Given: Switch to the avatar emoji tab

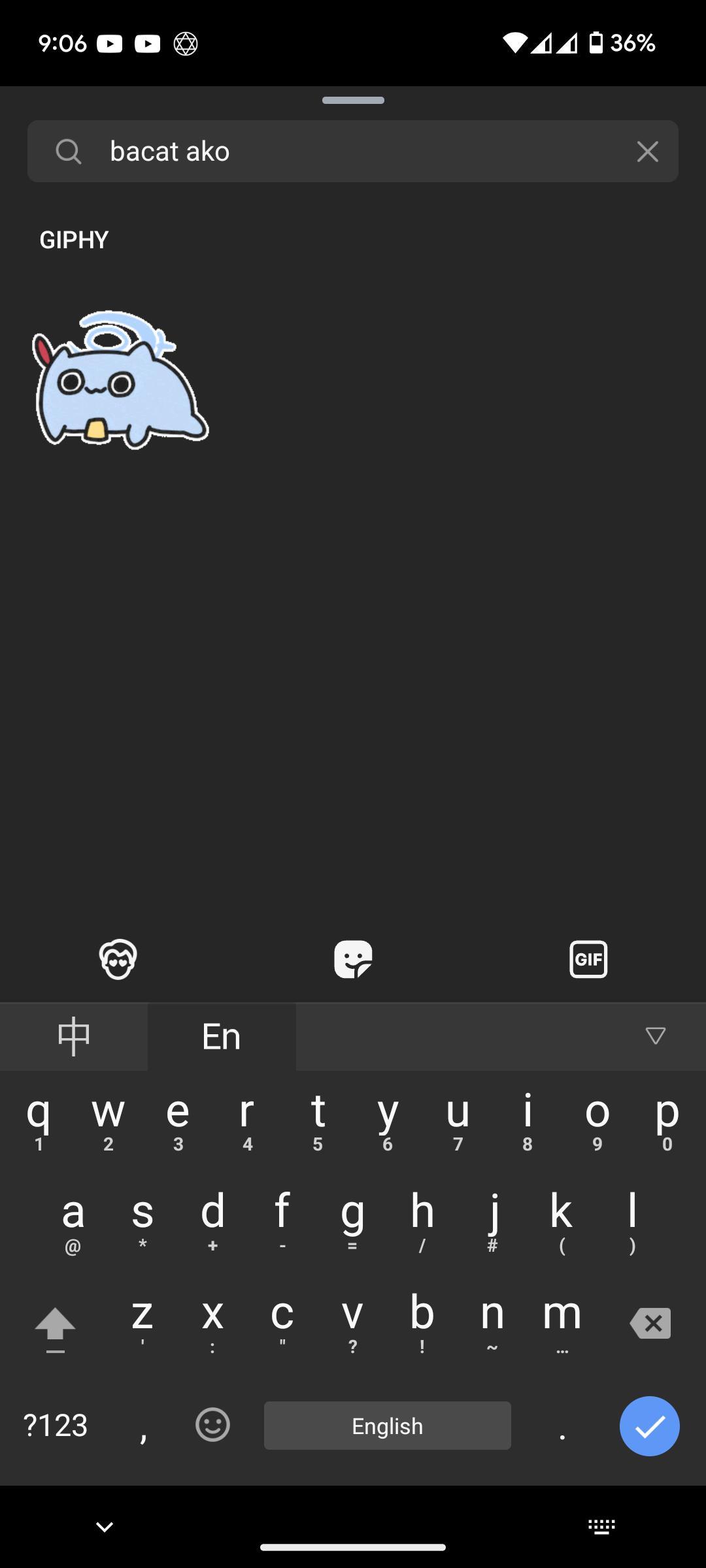Looking at the screenshot, I should click(118, 959).
